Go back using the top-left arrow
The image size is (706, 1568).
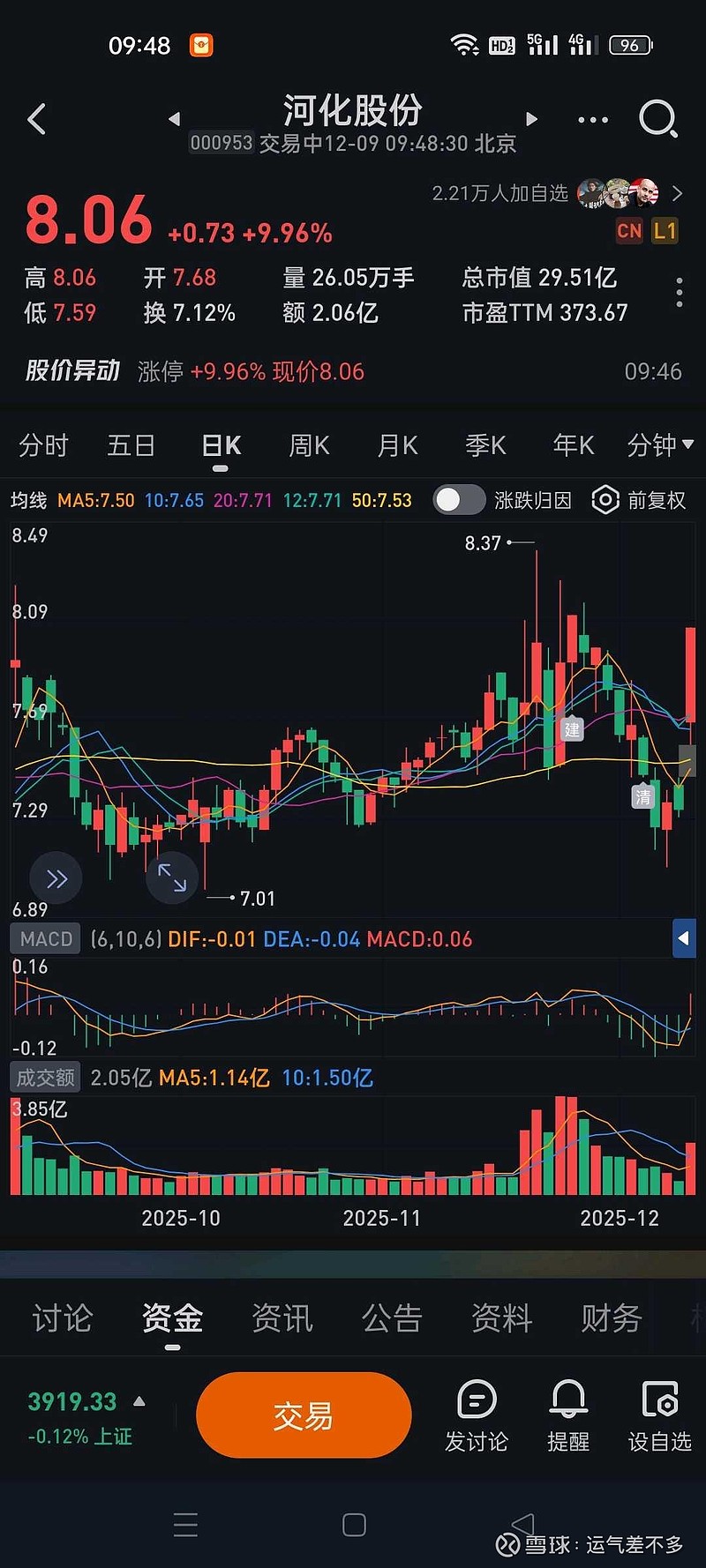click(x=37, y=119)
